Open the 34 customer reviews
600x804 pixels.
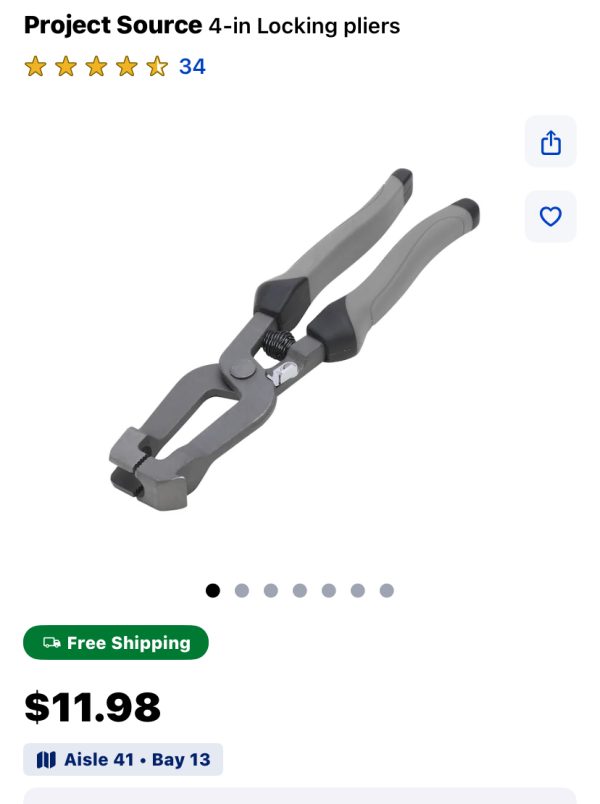tap(192, 67)
